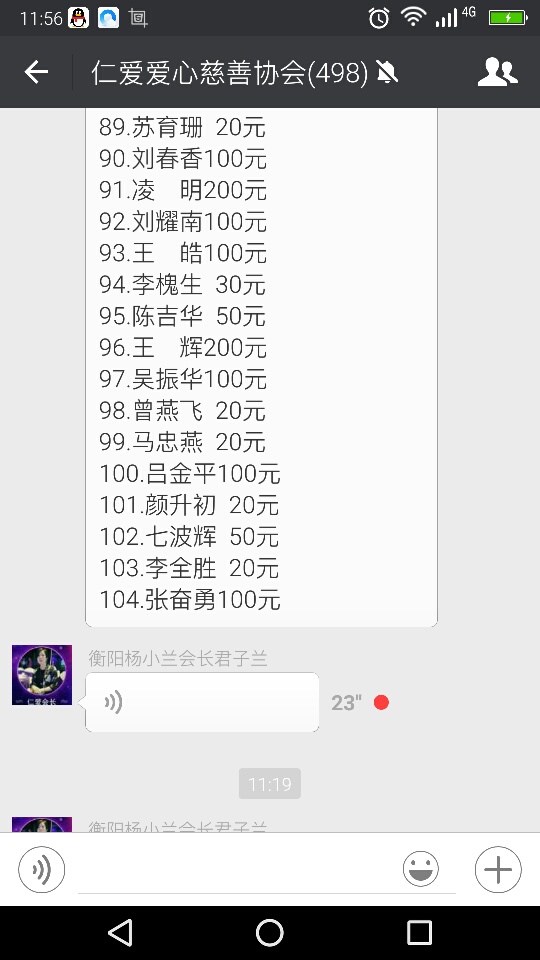Open the group members info icon
540x960 pixels.
tap(497, 72)
